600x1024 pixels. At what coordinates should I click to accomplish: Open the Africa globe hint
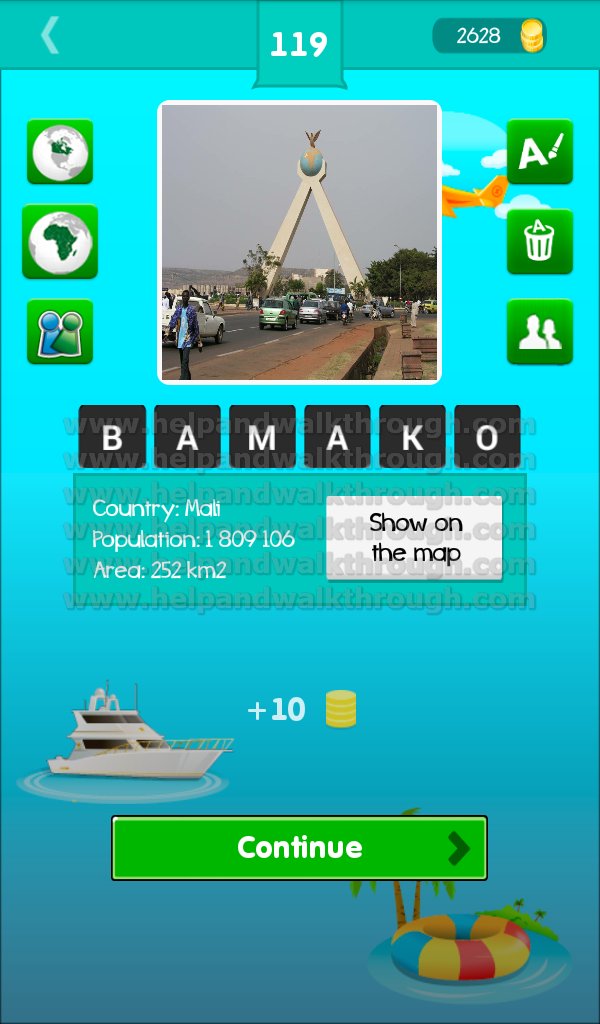pos(60,242)
